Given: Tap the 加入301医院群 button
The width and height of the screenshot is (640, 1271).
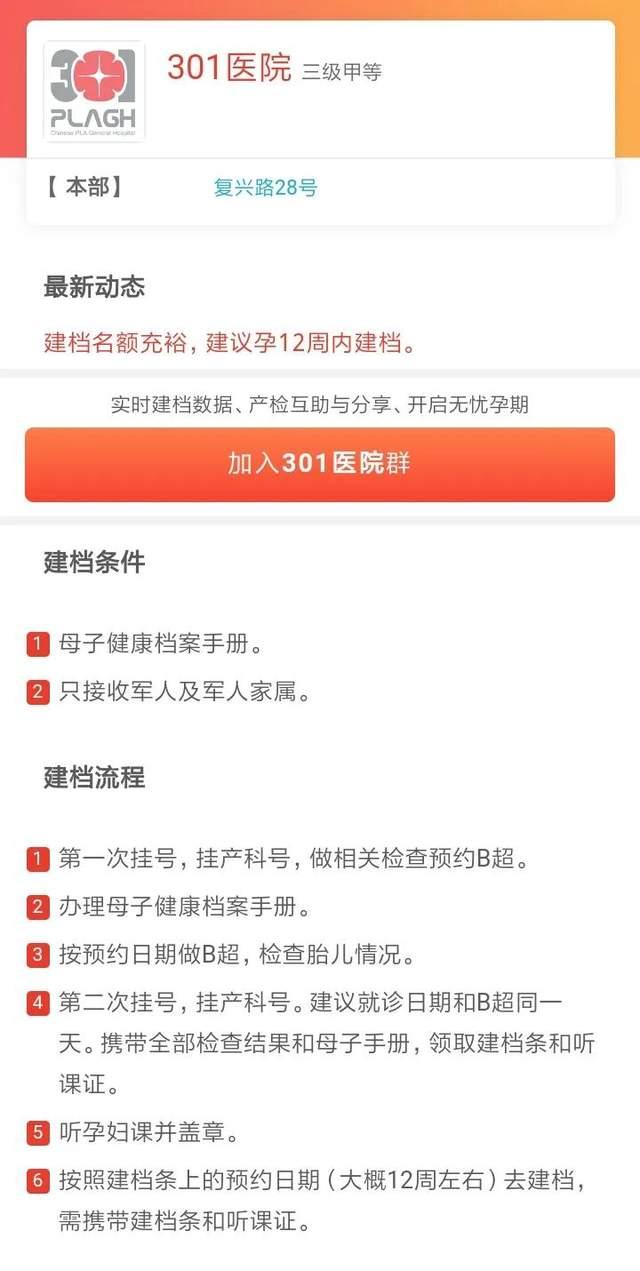Looking at the screenshot, I should 320,464.
